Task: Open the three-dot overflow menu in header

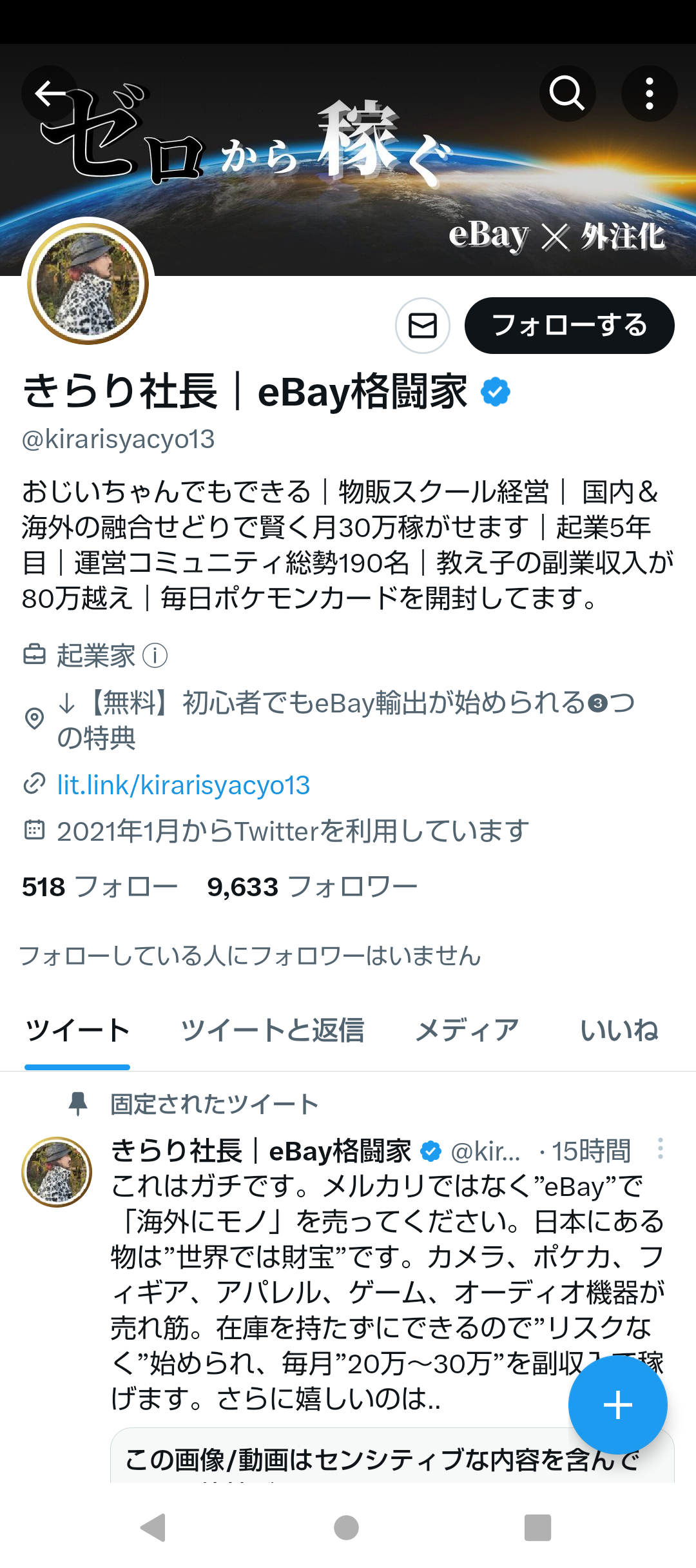Action: click(x=649, y=93)
